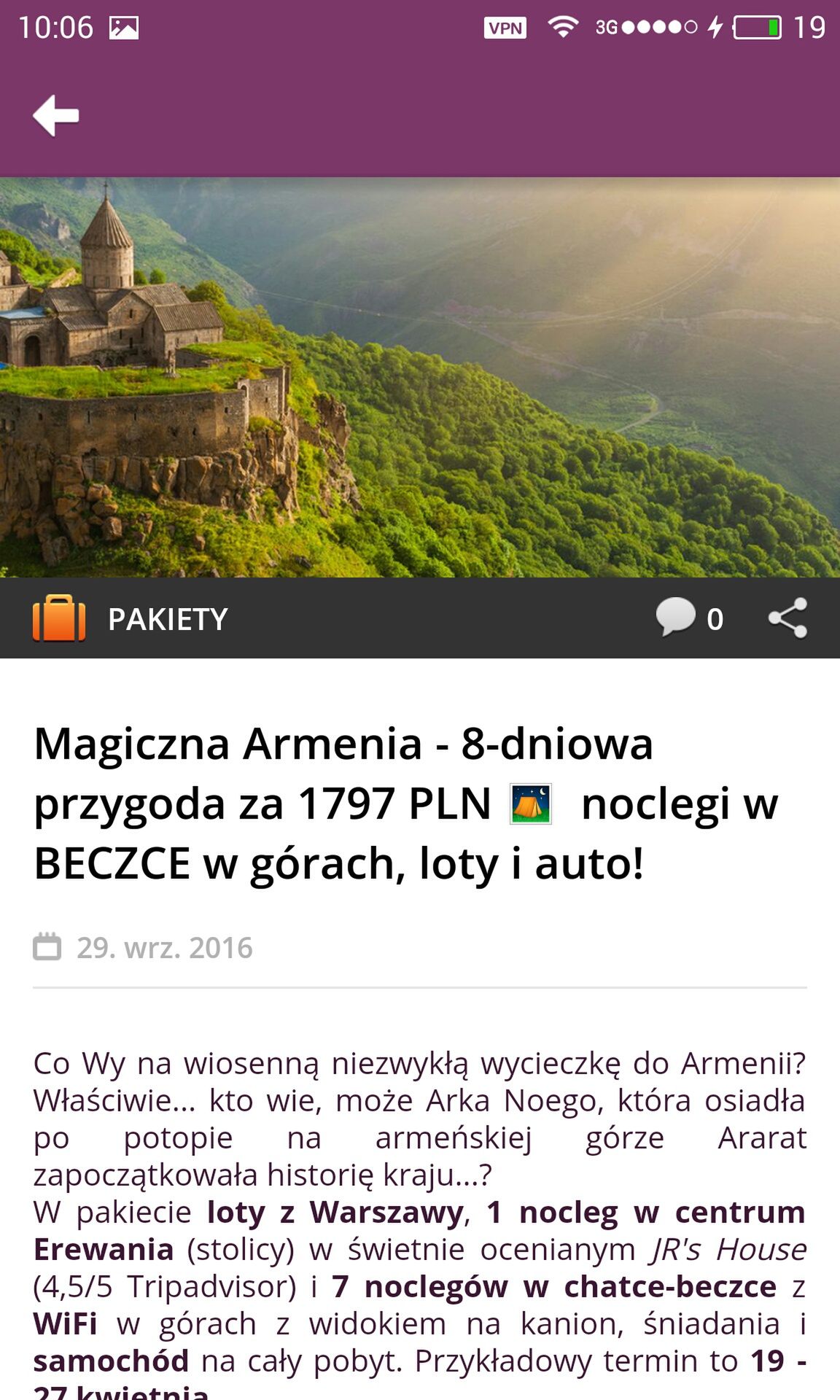Open the Armenia monastery header photo

pos(420,377)
